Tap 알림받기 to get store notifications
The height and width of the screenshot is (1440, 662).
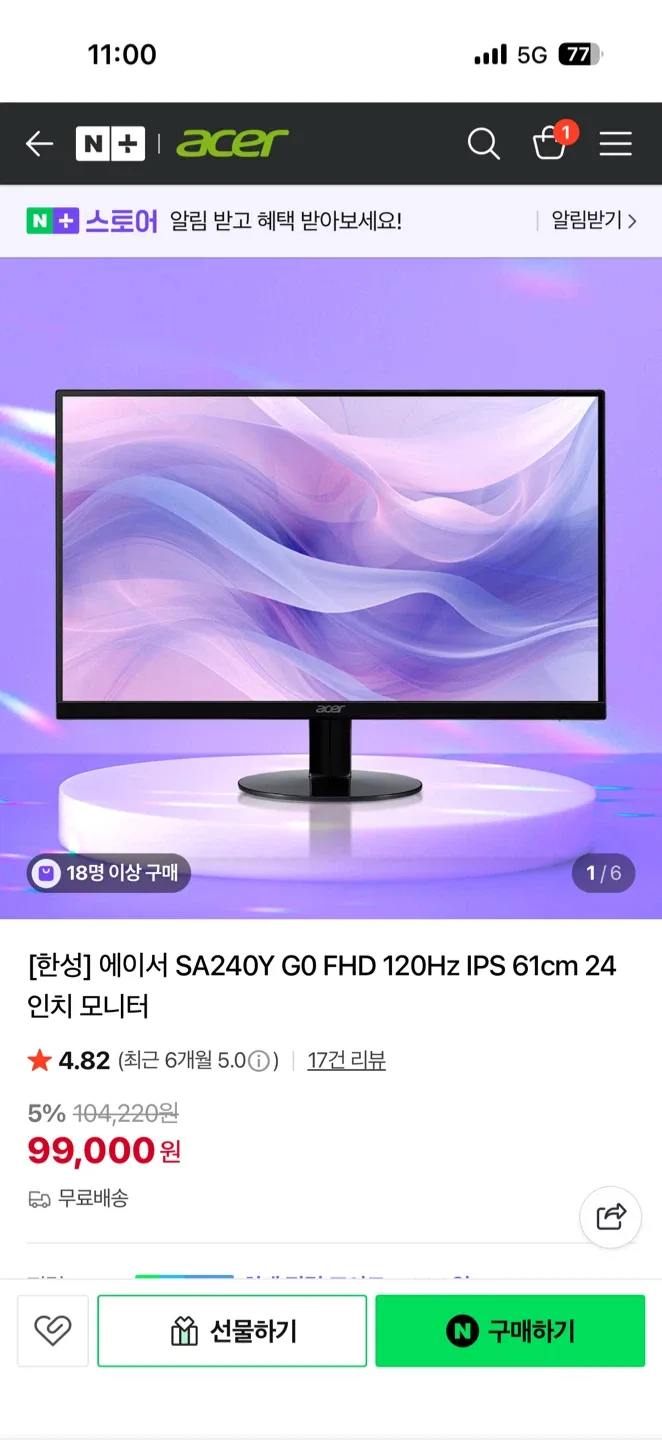pos(594,221)
